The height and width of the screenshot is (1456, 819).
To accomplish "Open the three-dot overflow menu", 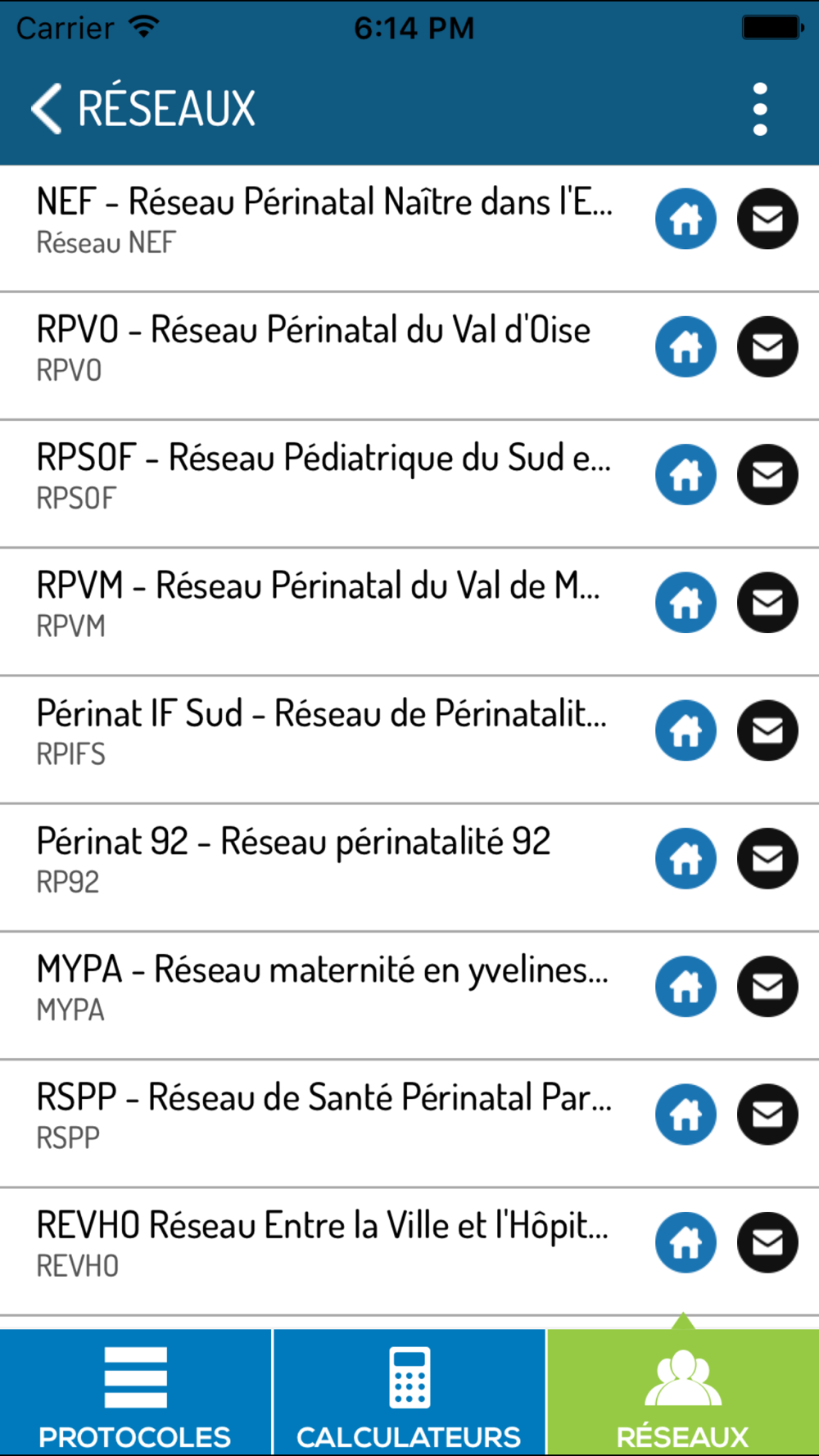I will tap(760, 108).
